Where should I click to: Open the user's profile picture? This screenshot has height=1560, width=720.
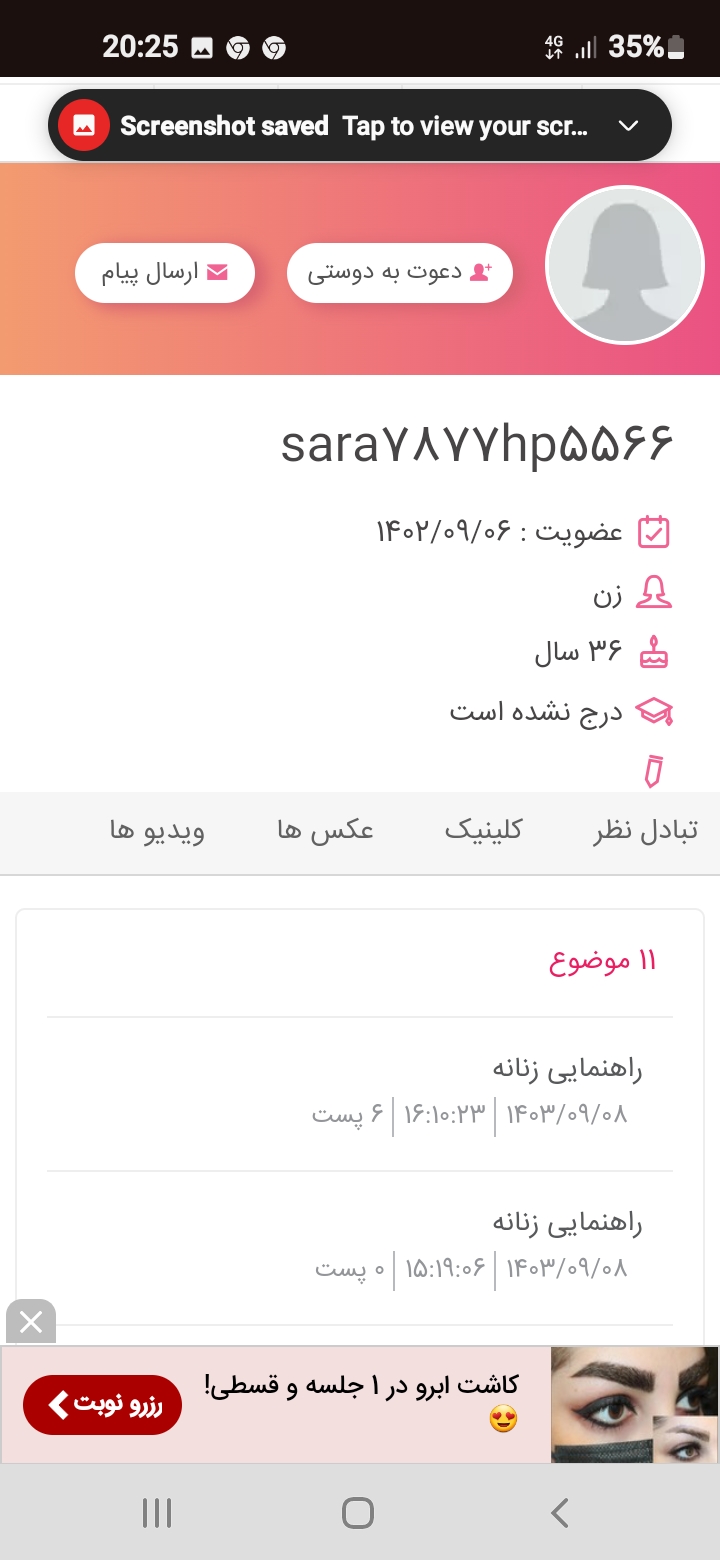click(x=625, y=265)
